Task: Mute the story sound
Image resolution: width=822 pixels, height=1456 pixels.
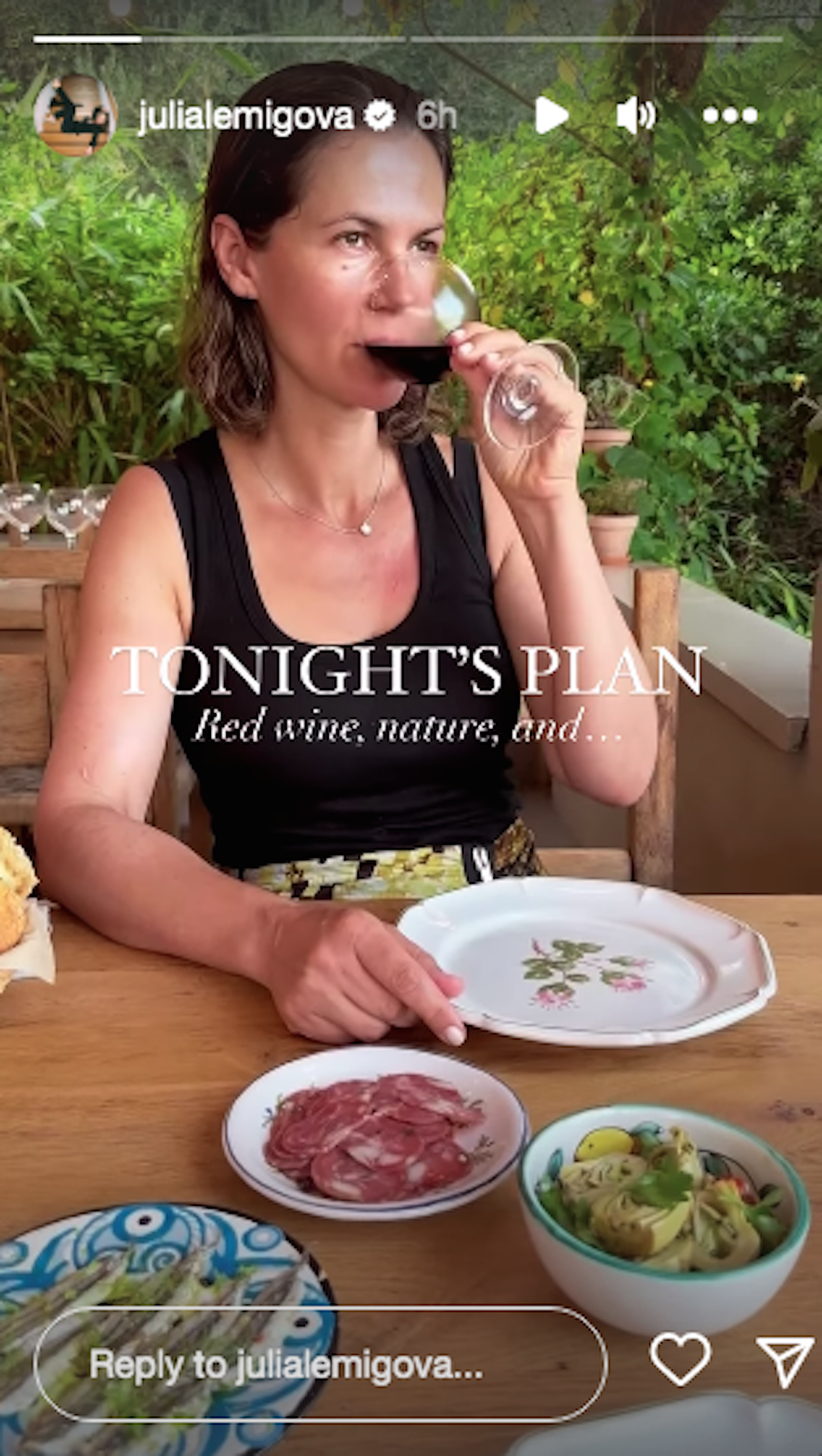Action: coord(636,115)
